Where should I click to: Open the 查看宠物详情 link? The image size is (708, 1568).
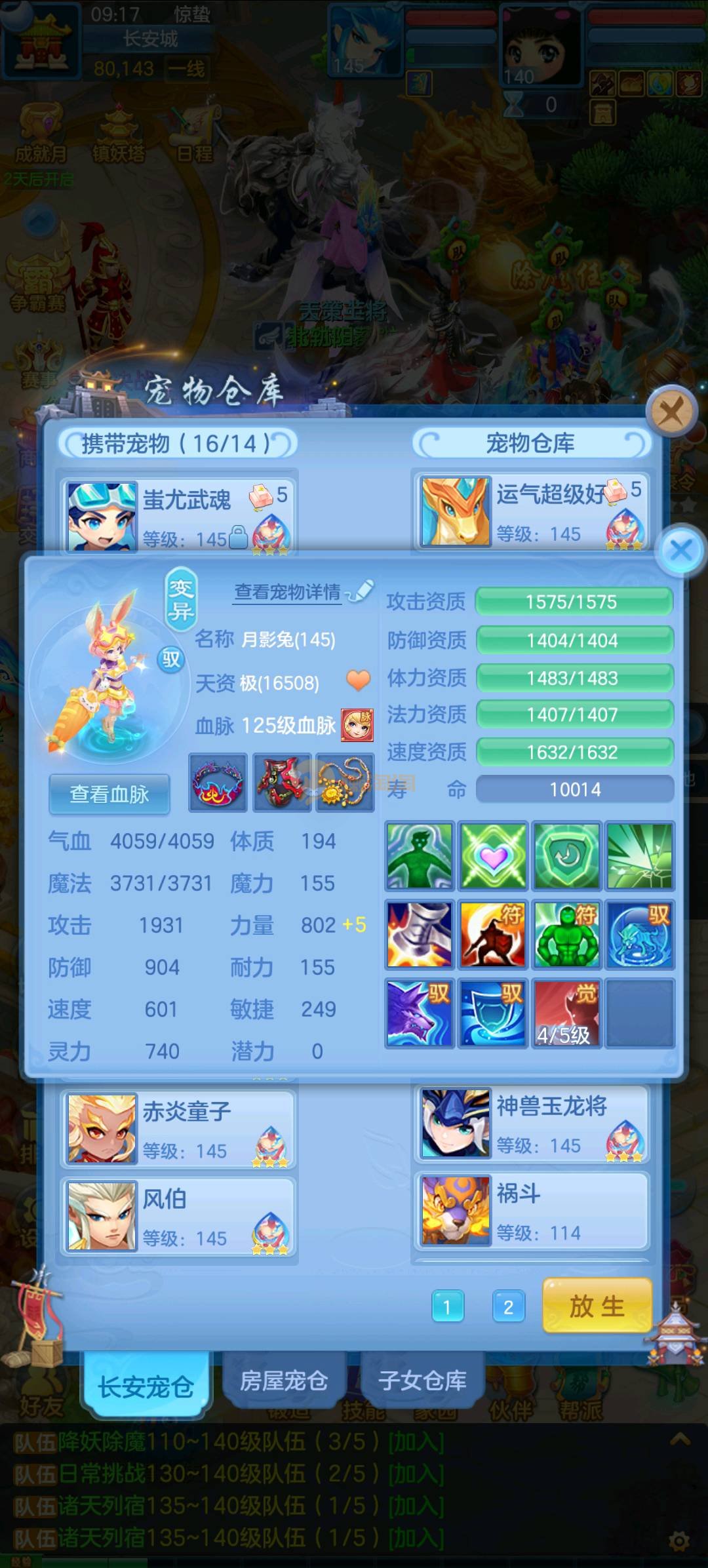288,593
